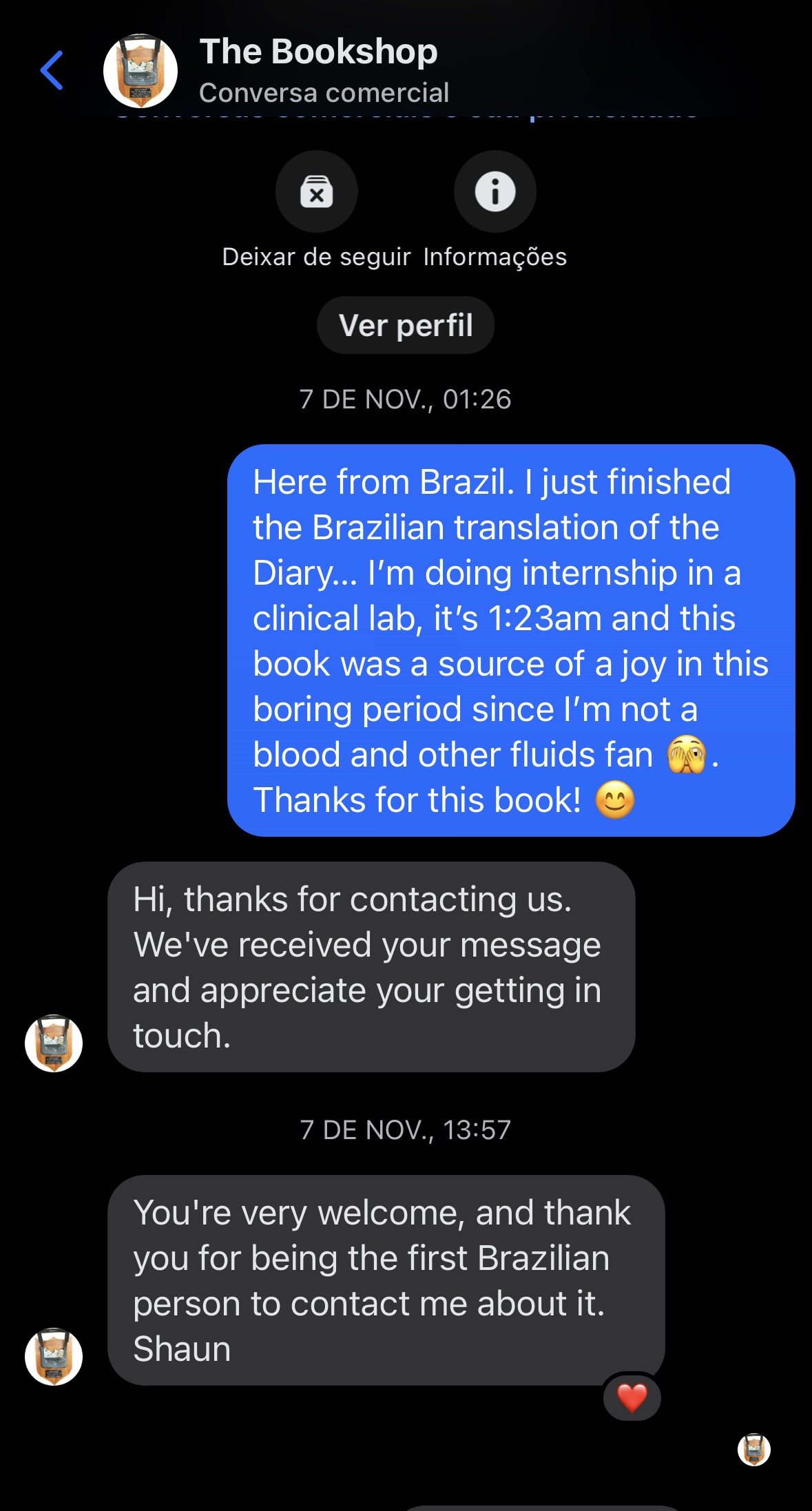812x1511 pixels.
Task: Open Informações about this business
Action: pos(495,191)
